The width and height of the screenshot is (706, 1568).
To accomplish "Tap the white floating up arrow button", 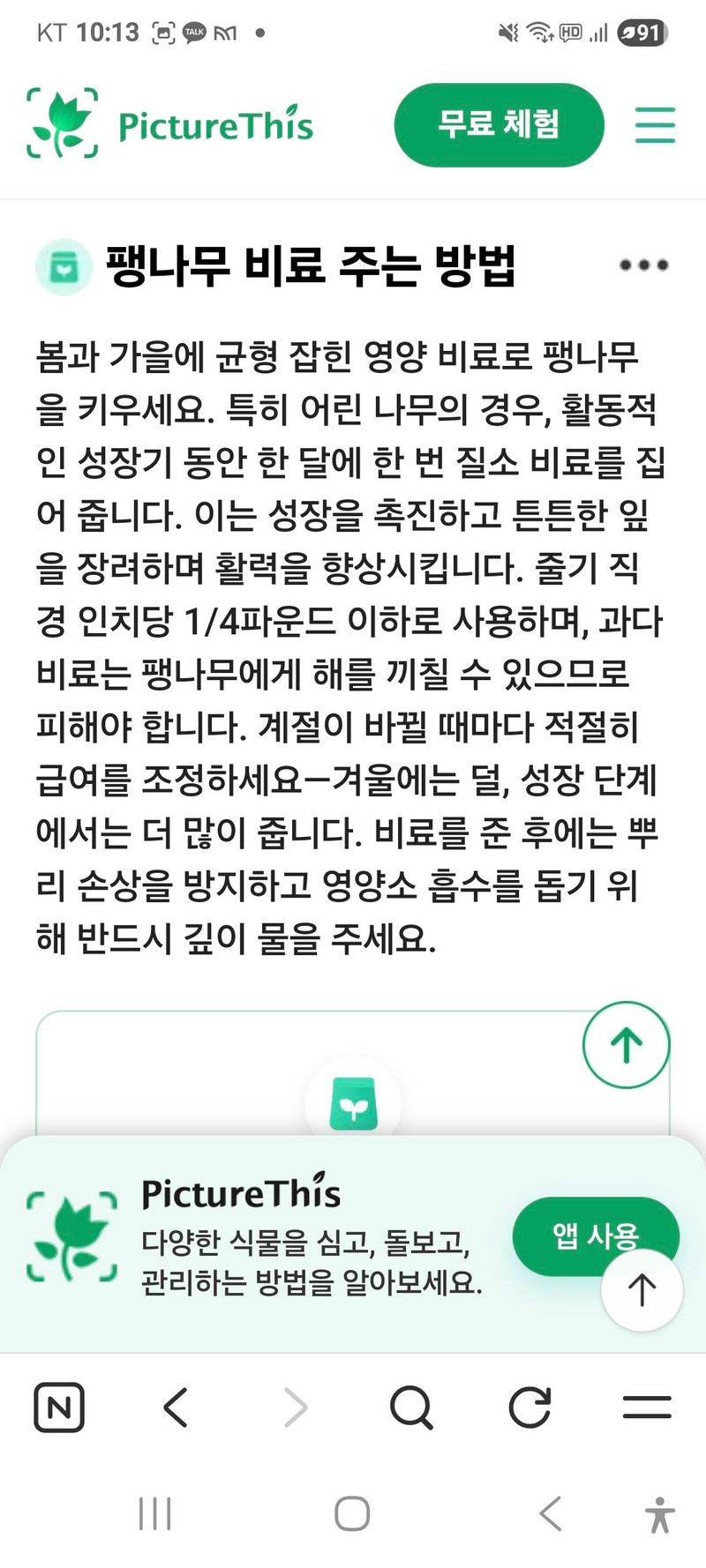I will pyautogui.click(x=642, y=1289).
